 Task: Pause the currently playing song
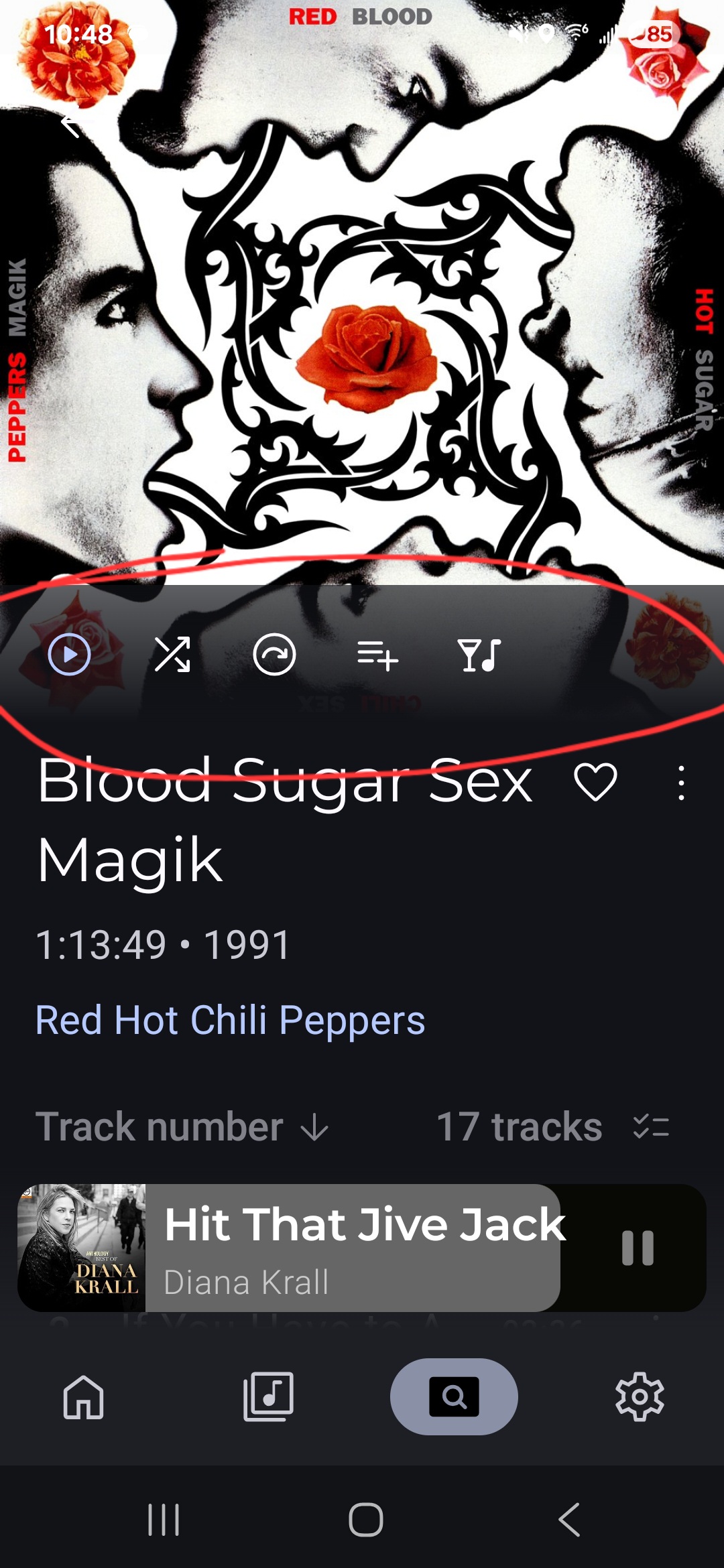click(638, 1248)
